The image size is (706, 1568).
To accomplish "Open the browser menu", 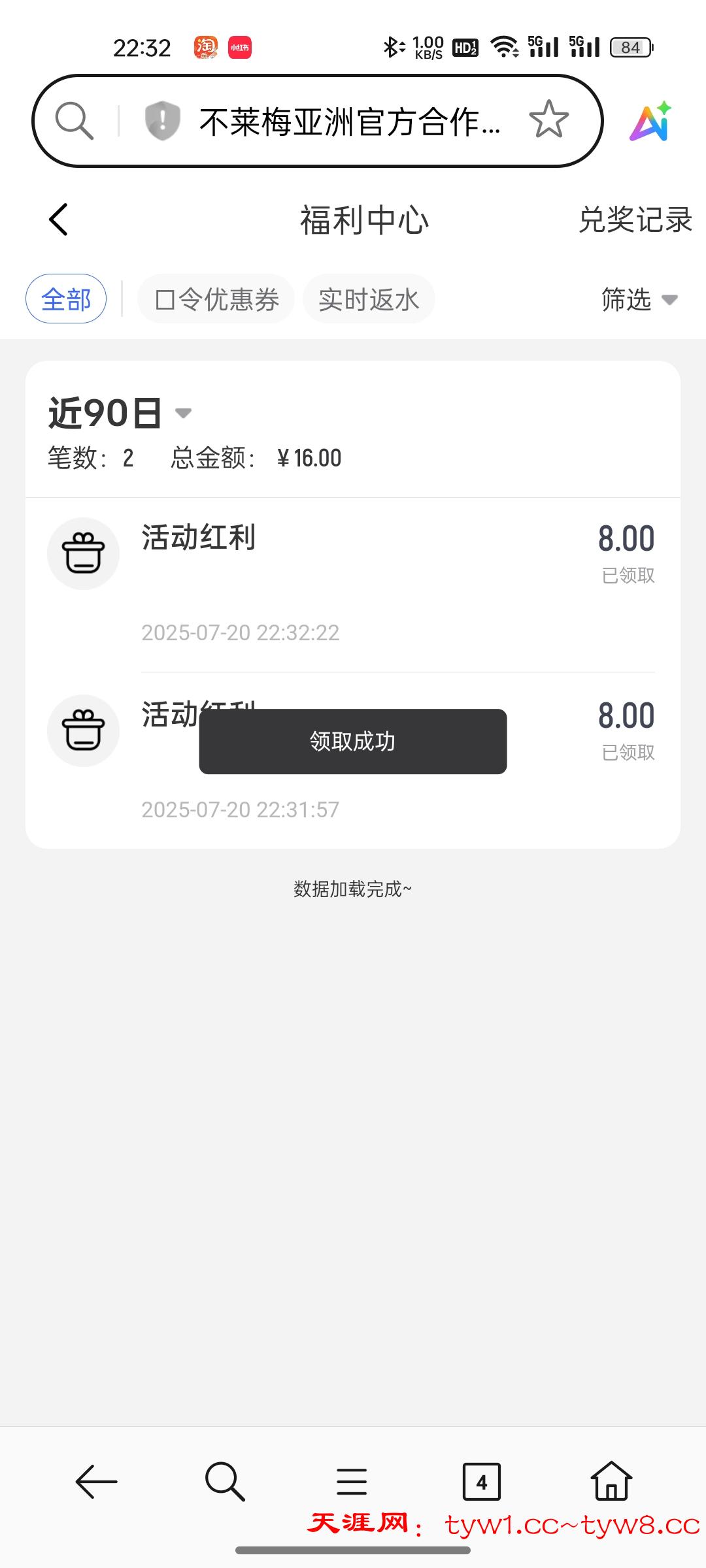I will [352, 1482].
